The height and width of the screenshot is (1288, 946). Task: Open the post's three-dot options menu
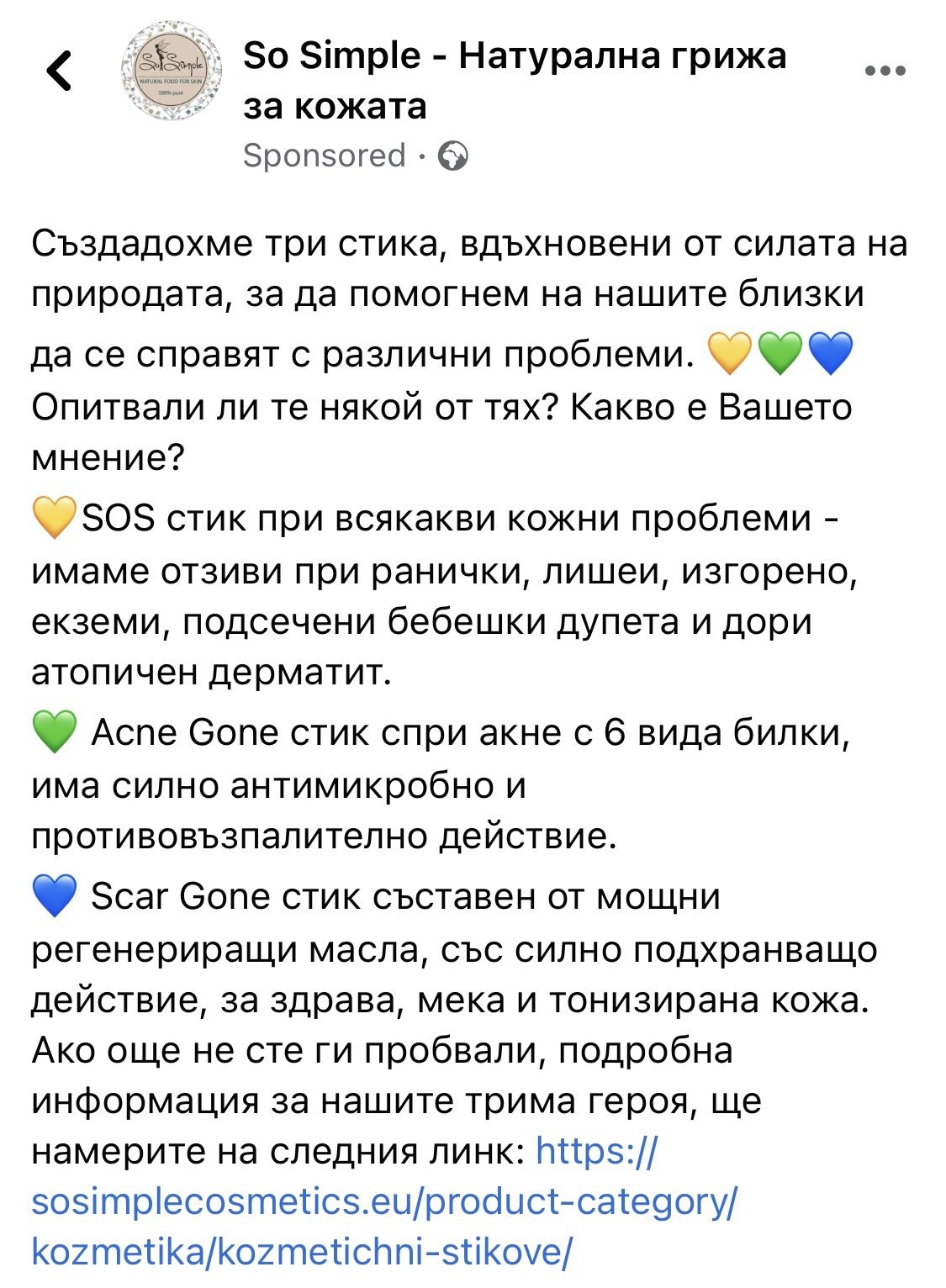tap(885, 71)
